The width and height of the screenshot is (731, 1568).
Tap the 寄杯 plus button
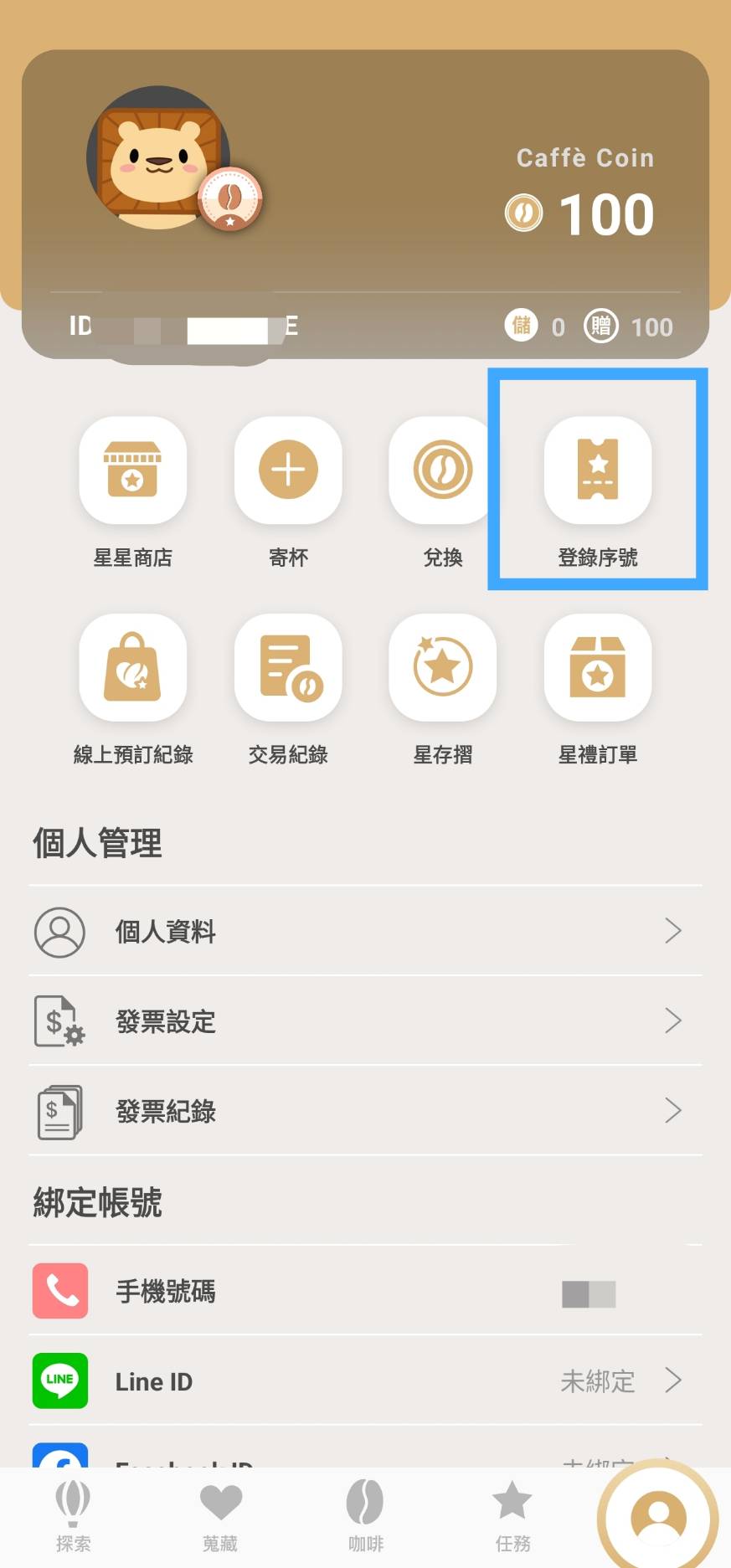[x=288, y=470]
